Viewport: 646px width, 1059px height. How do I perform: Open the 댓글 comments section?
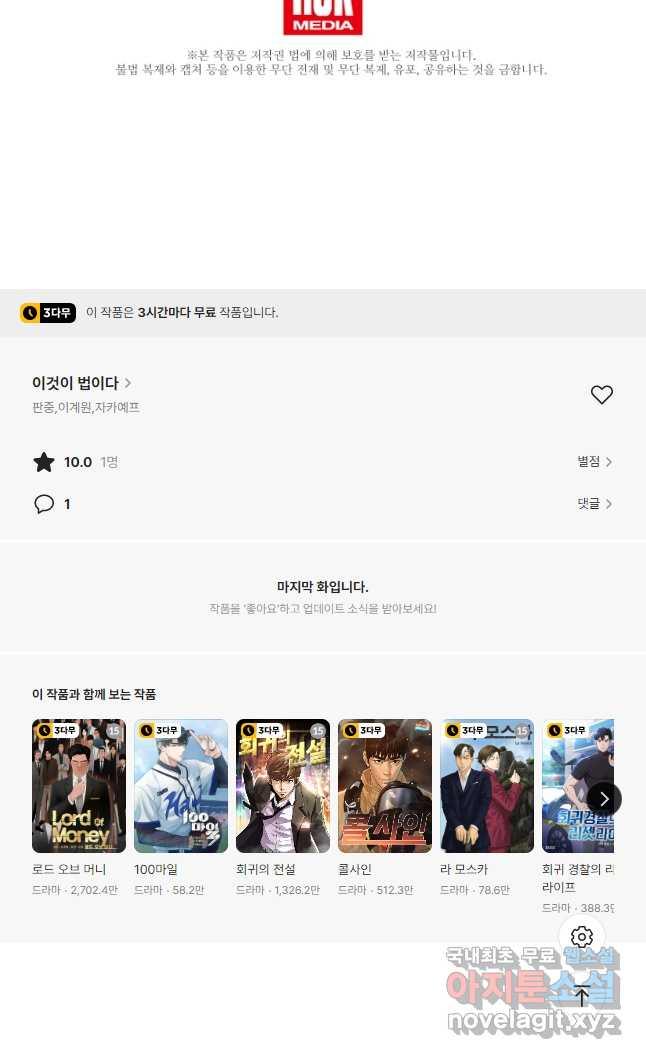(594, 504)
